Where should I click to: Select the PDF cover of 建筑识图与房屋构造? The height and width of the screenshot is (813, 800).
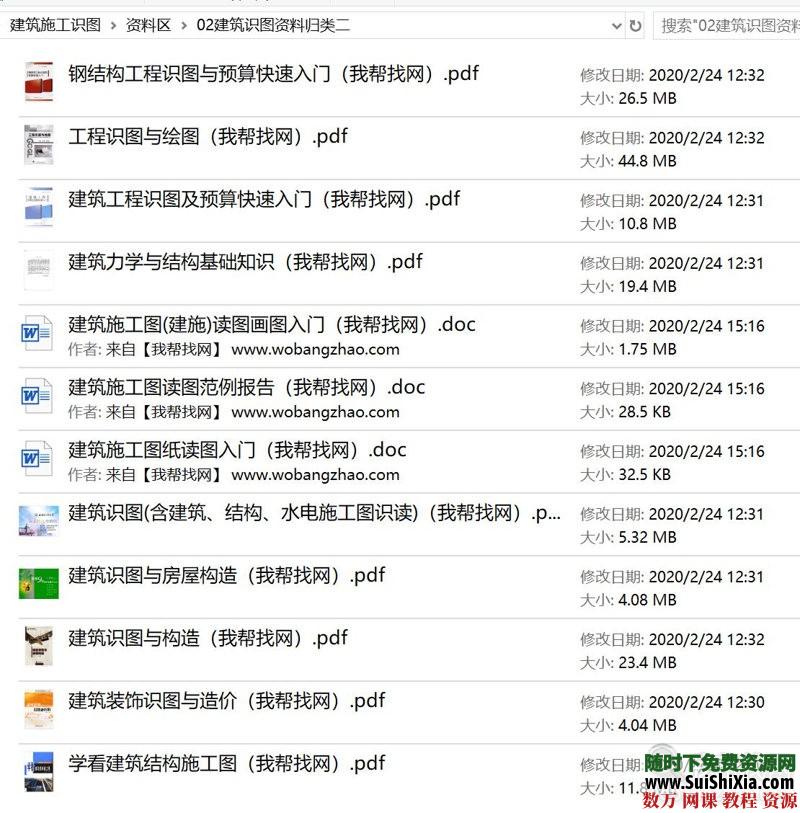point(38,585)
